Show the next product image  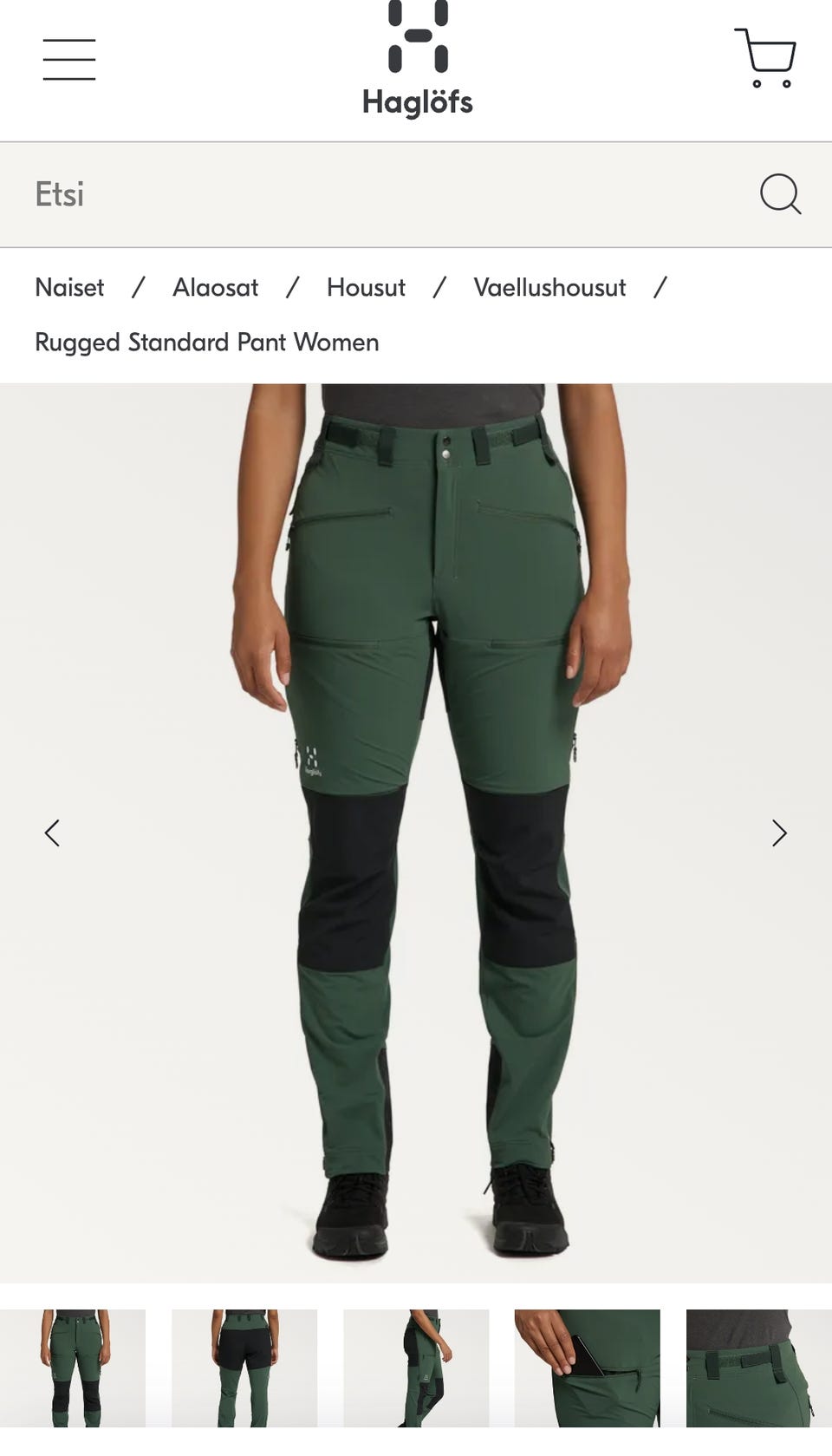pos(779,833)
